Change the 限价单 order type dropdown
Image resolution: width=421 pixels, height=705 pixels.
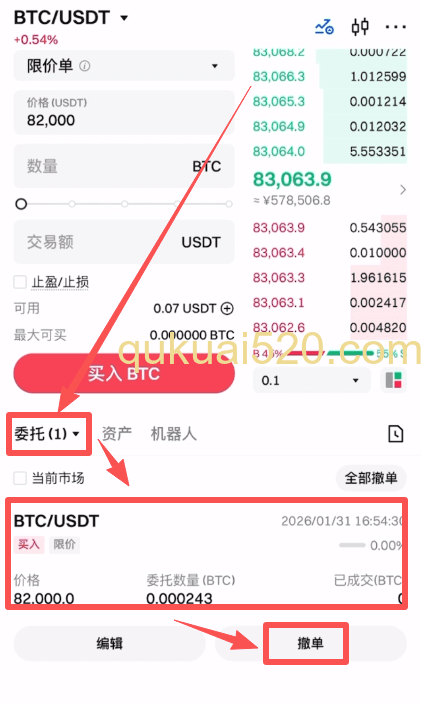click(124, 66)
